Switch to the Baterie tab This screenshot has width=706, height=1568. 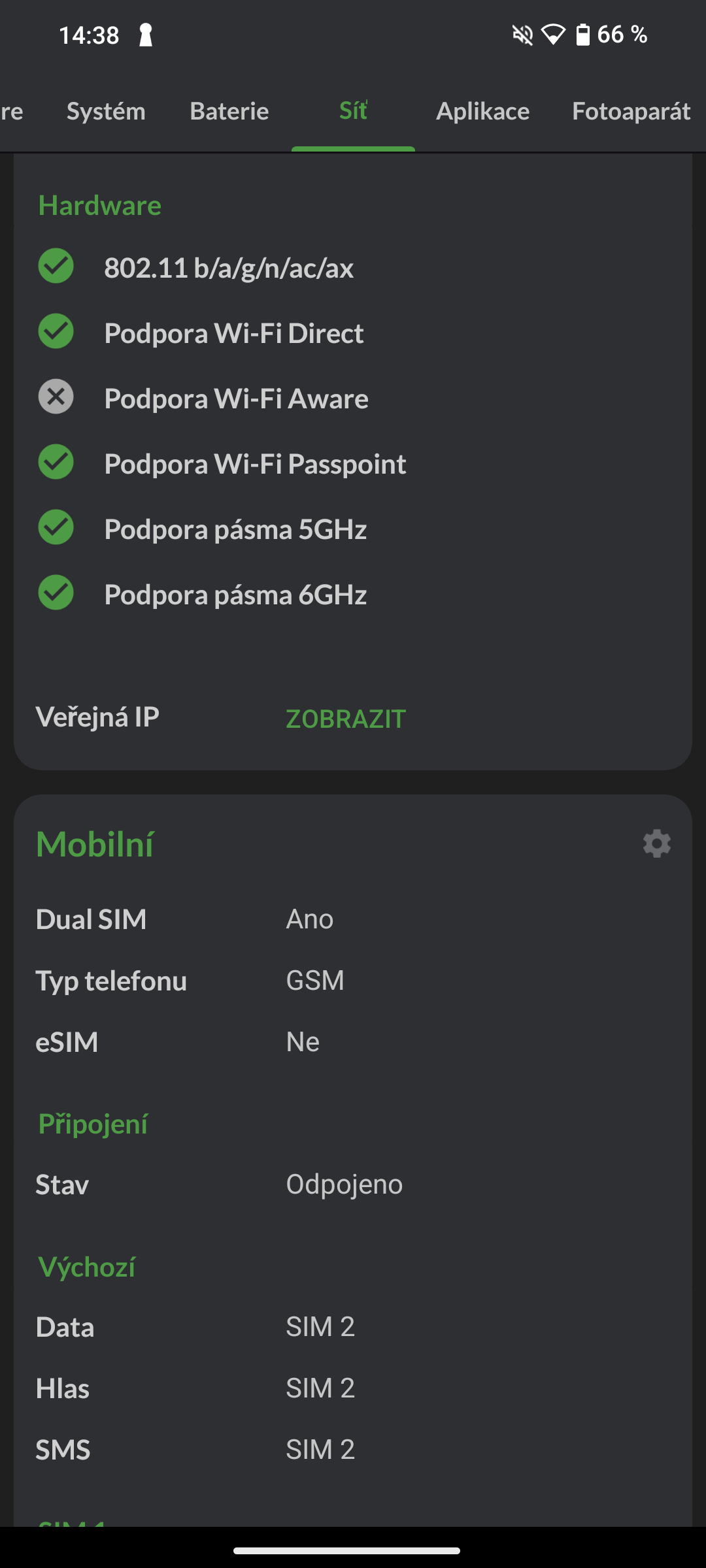pos(229,111)
